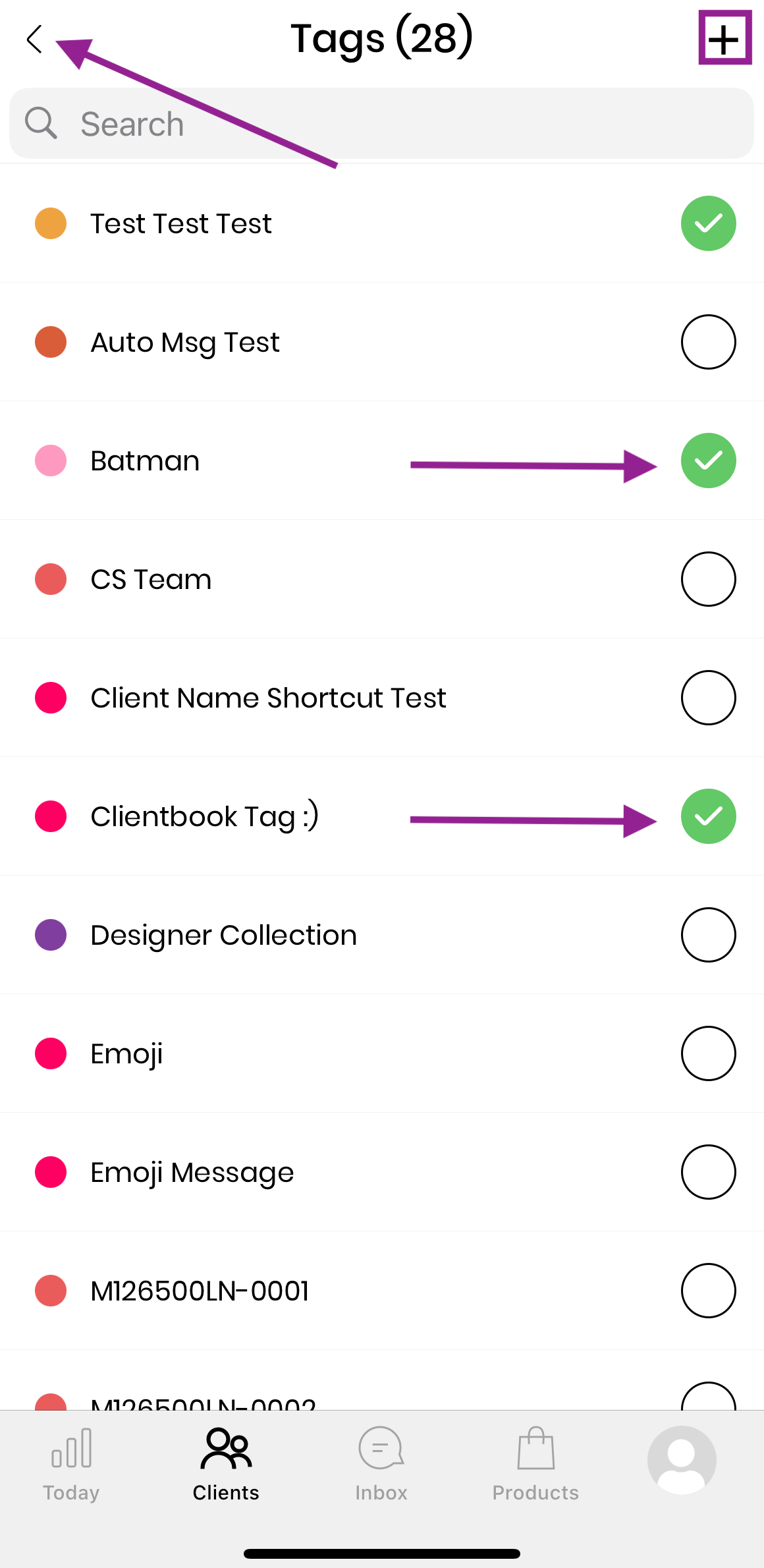Deselect the Batman tag
Screen dimensions: 764x1568
click(708, 461)
